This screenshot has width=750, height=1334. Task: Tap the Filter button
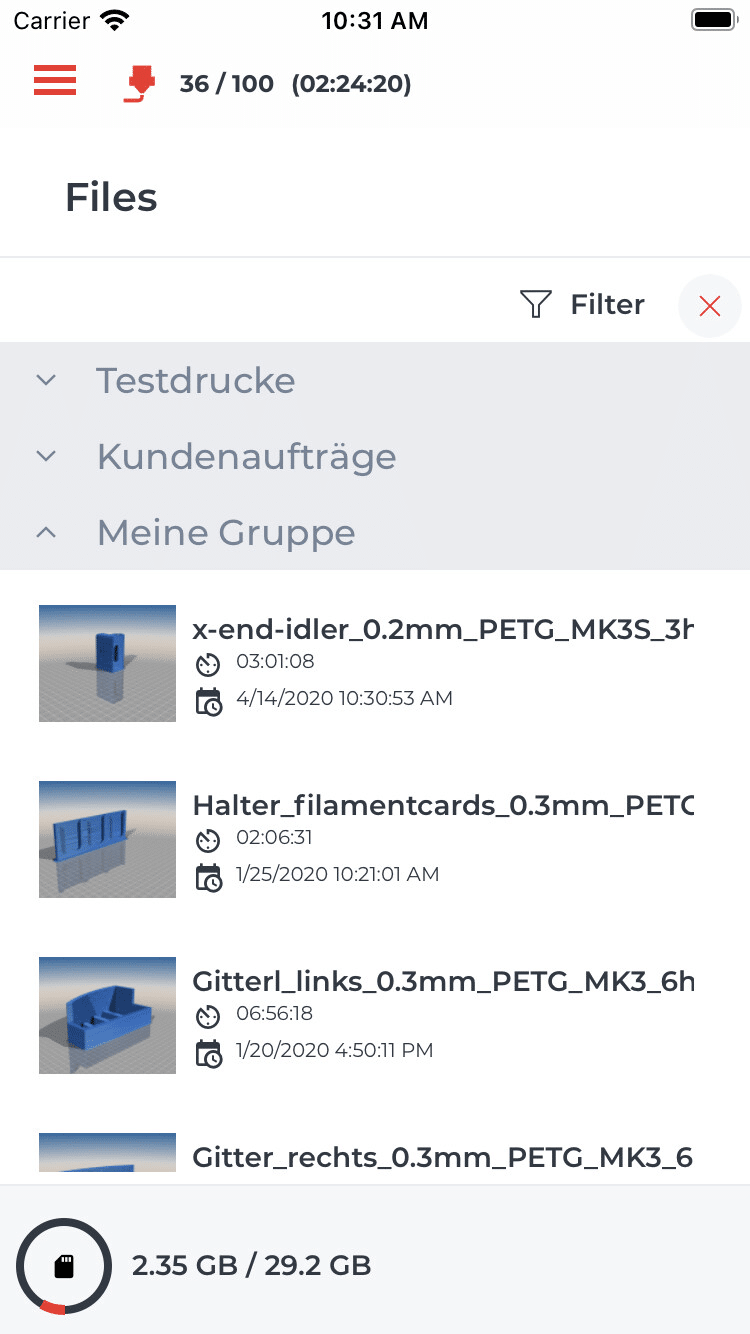tap(584, 304)
